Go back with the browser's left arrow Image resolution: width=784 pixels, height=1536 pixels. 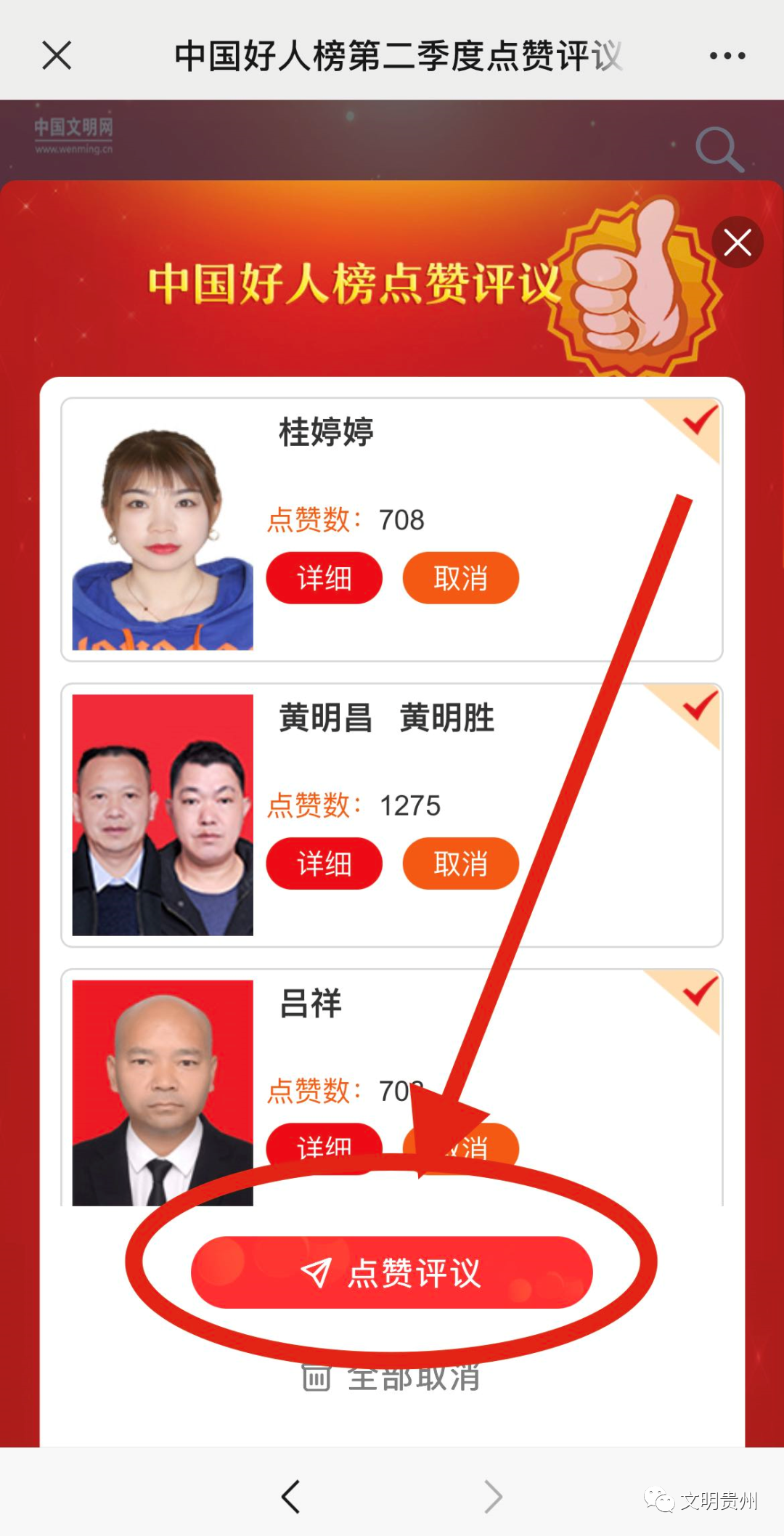(290, 1497)
